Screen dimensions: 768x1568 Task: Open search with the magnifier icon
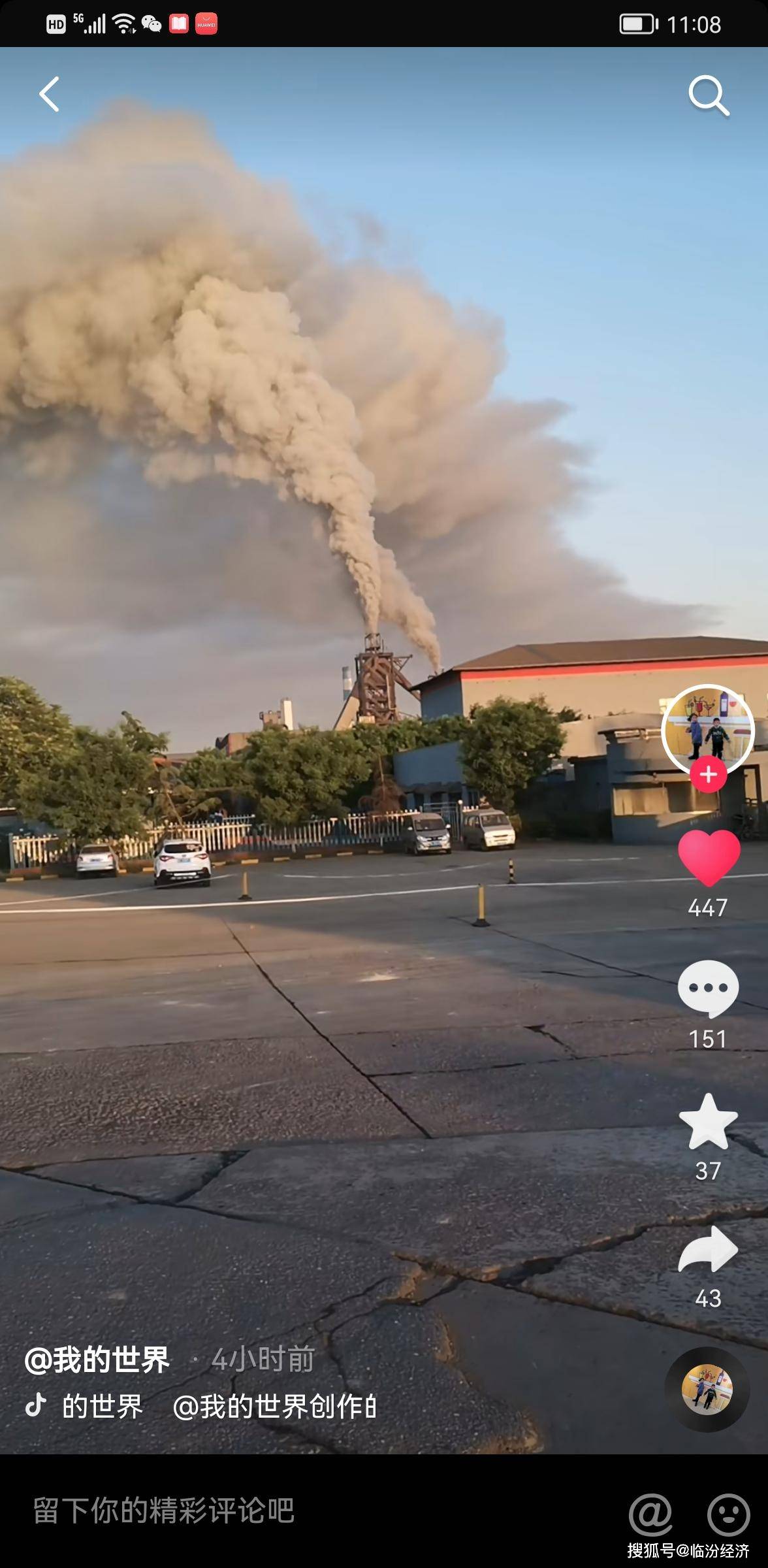click(x=709, y=95)
